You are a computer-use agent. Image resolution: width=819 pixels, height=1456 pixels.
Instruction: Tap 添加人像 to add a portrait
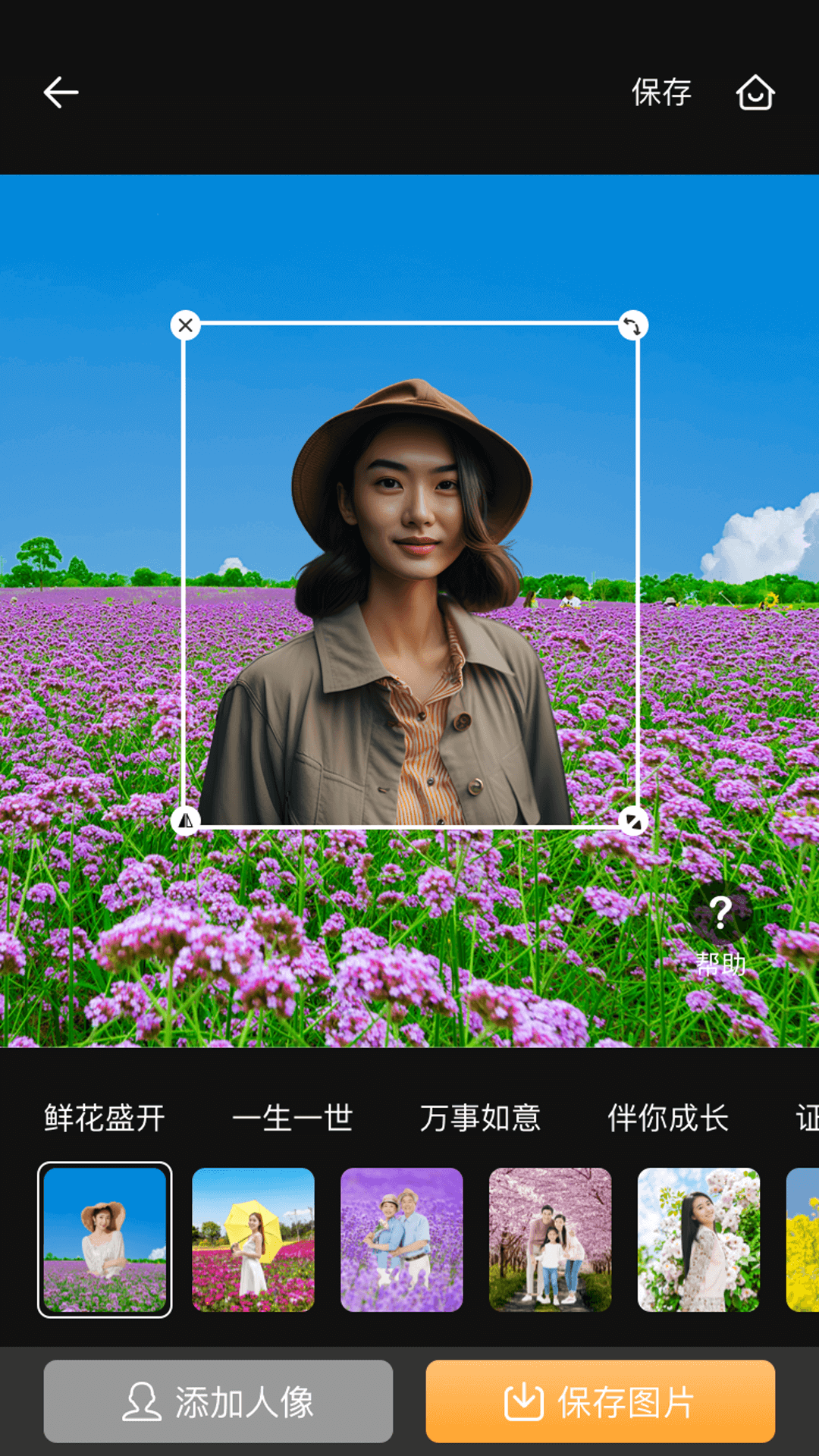[x=218, y=1401]
